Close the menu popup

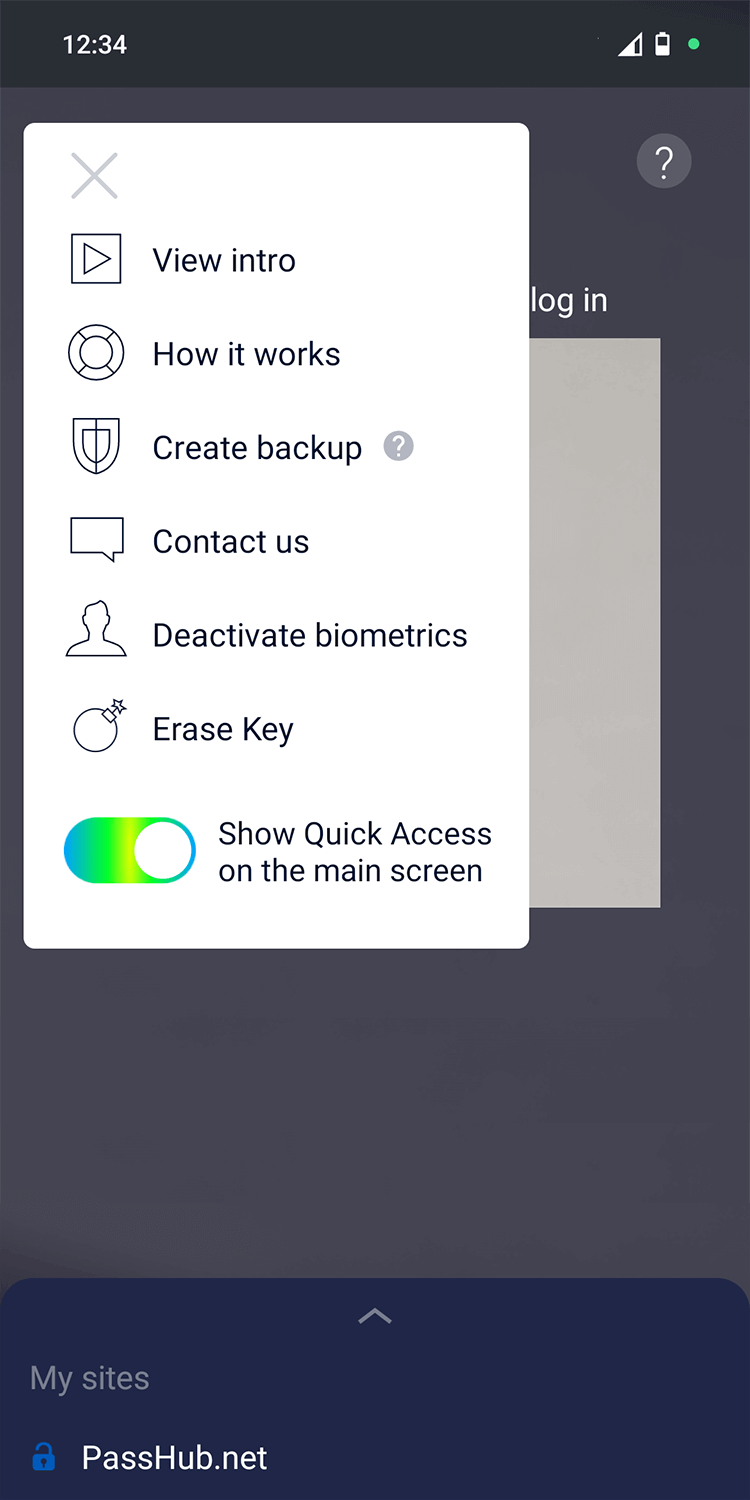95,176
